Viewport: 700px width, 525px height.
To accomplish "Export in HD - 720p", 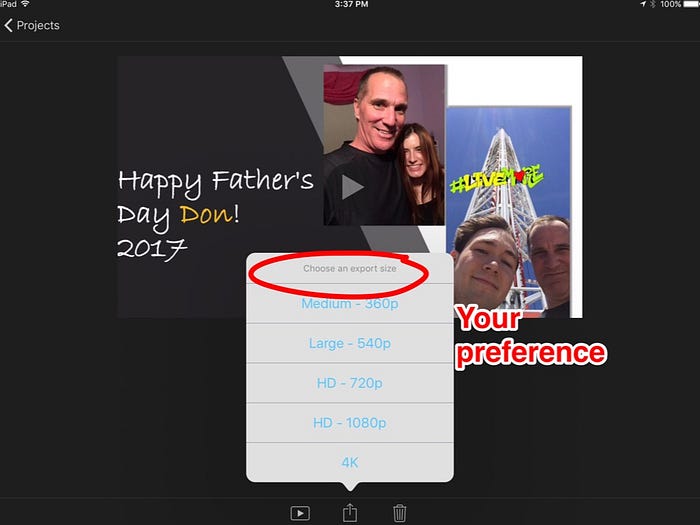I will click(349, 383).
